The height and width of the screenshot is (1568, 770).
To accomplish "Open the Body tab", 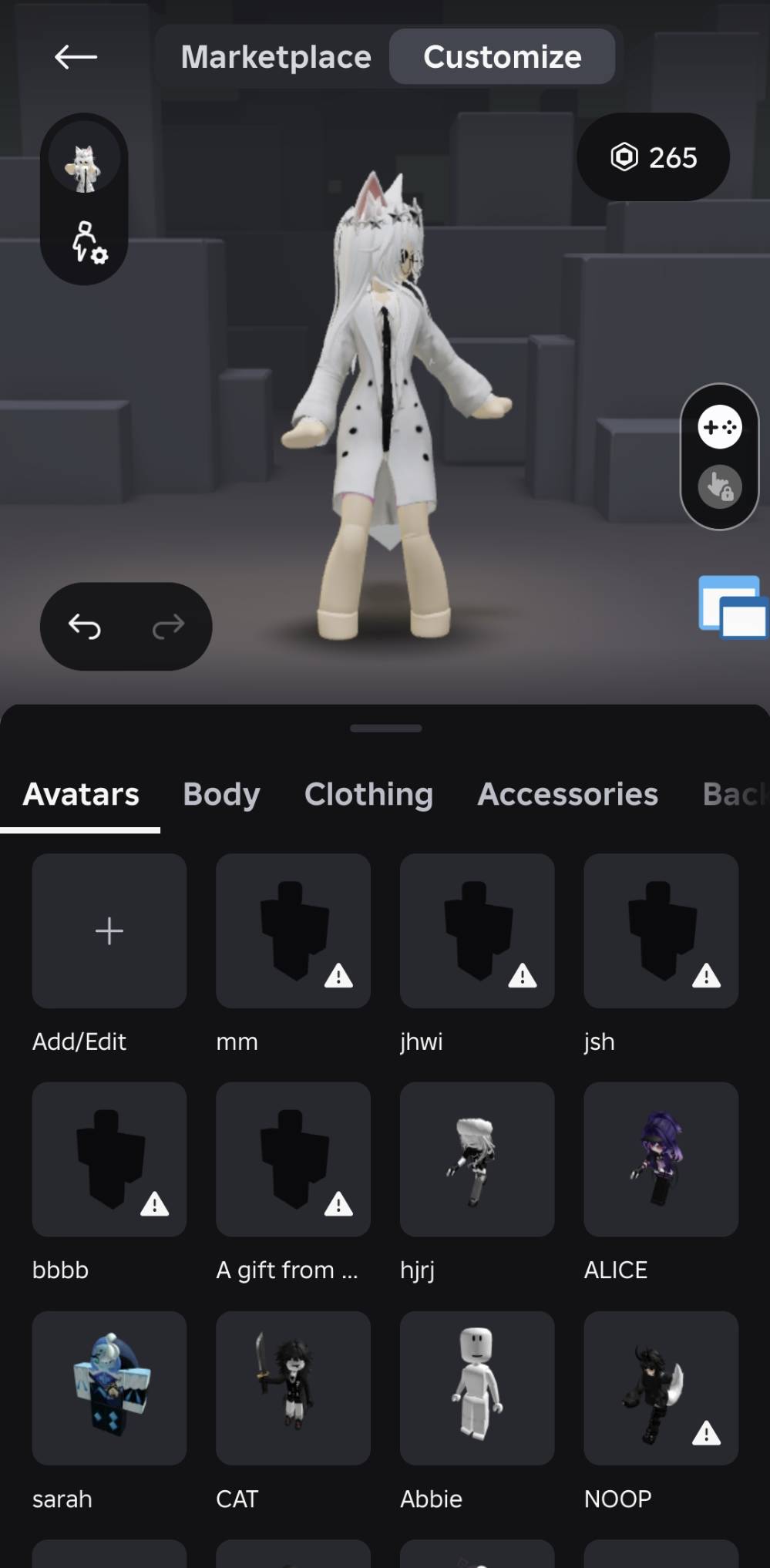I will coord(221,794).
